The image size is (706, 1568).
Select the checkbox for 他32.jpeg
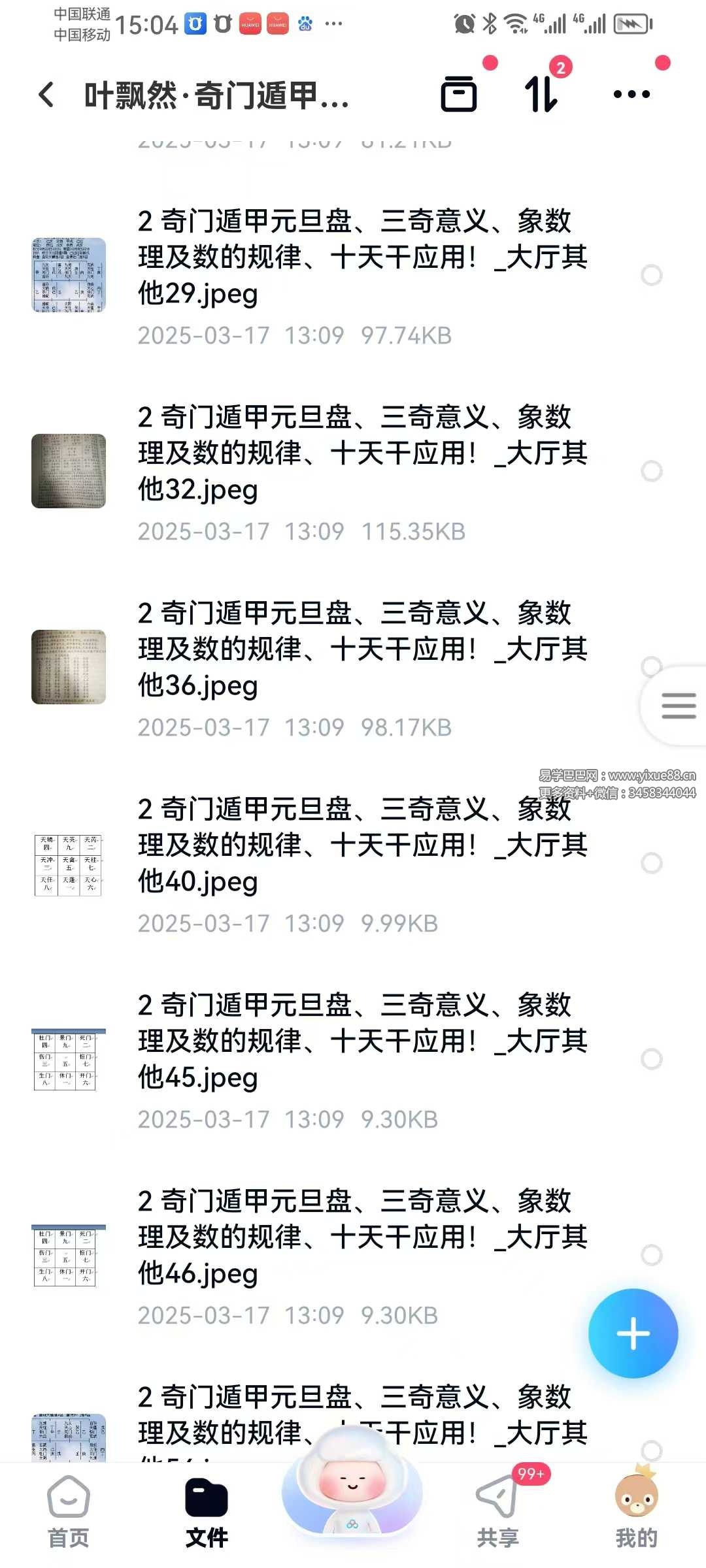point(652,471)
